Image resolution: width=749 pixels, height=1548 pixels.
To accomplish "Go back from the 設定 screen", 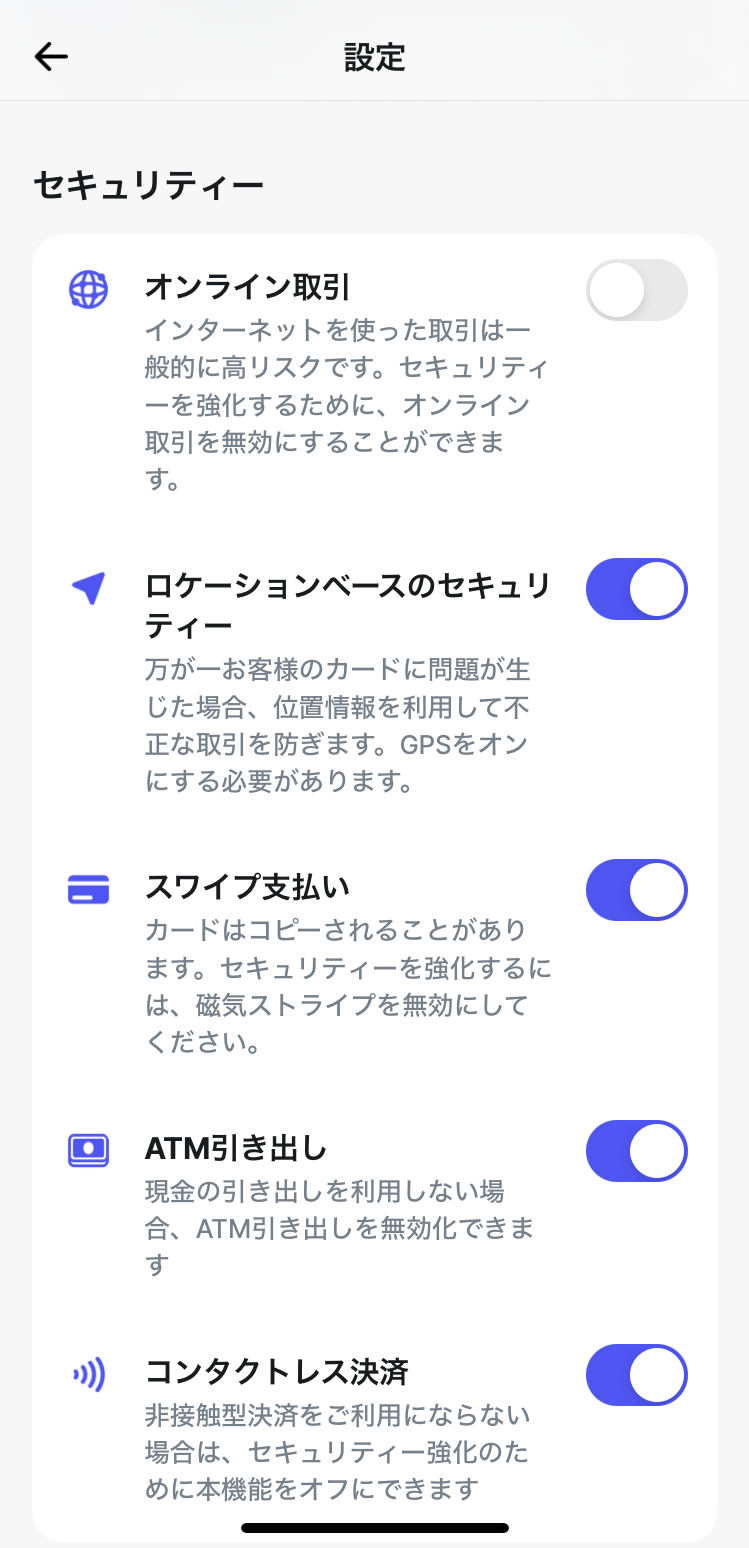I will [51, 57].
